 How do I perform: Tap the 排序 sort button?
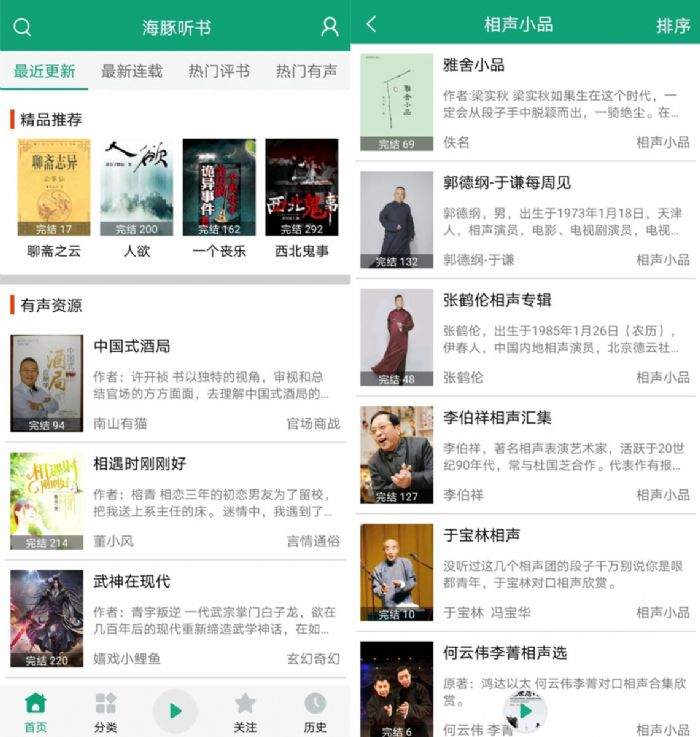coord(672,26)
